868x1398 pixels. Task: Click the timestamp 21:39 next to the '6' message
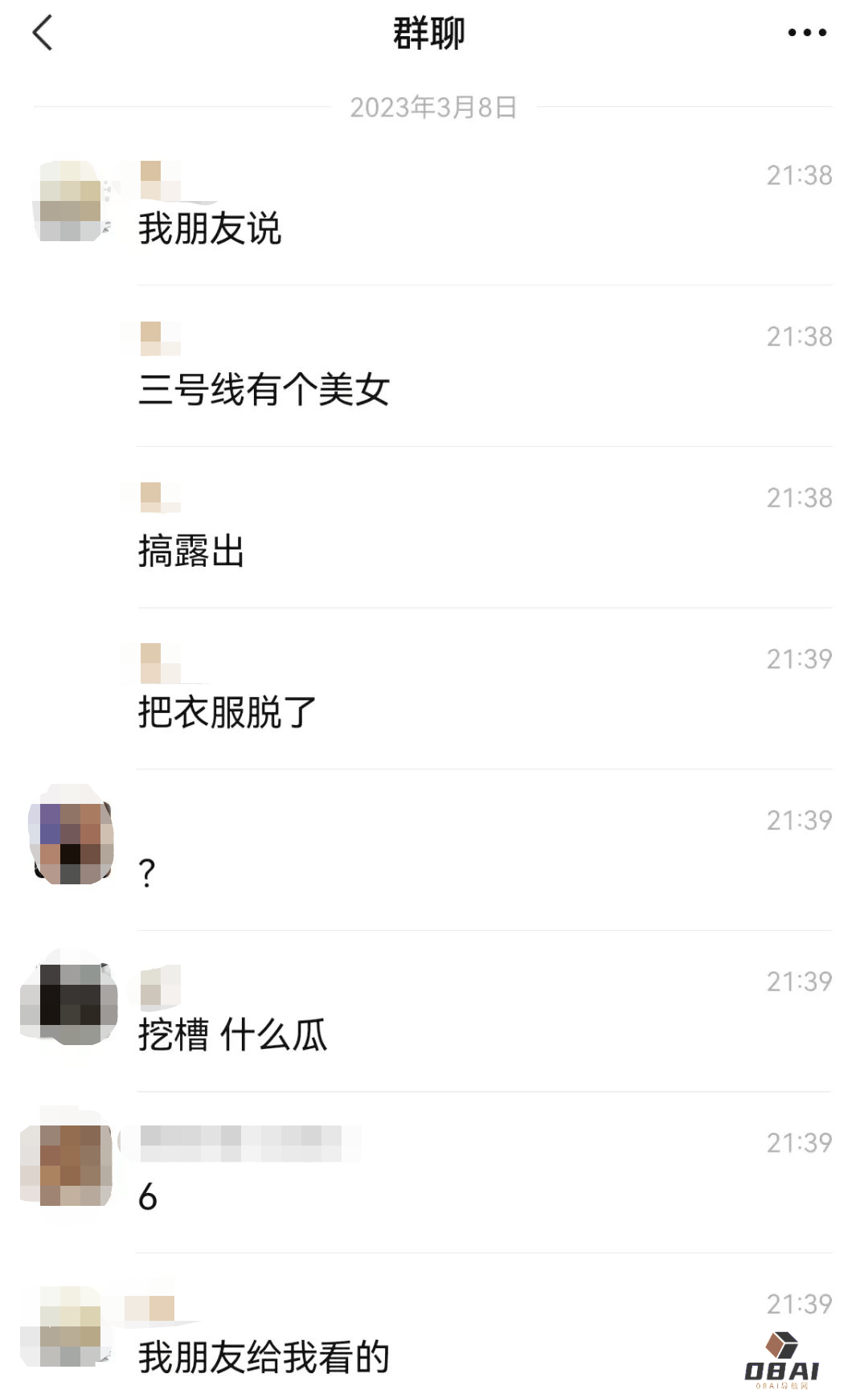pyautogui.click(x=798, y=1141)
